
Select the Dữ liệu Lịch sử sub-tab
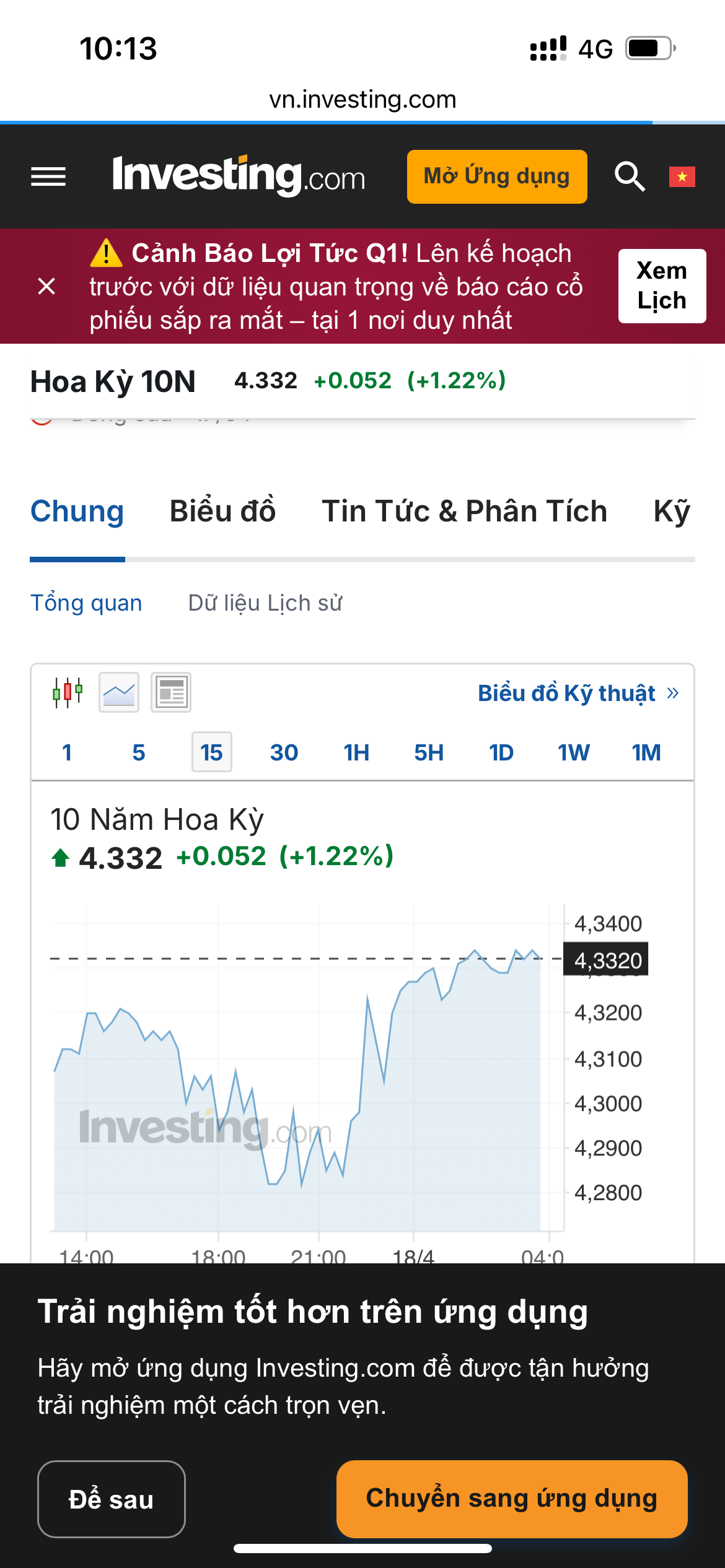point(265,603)
